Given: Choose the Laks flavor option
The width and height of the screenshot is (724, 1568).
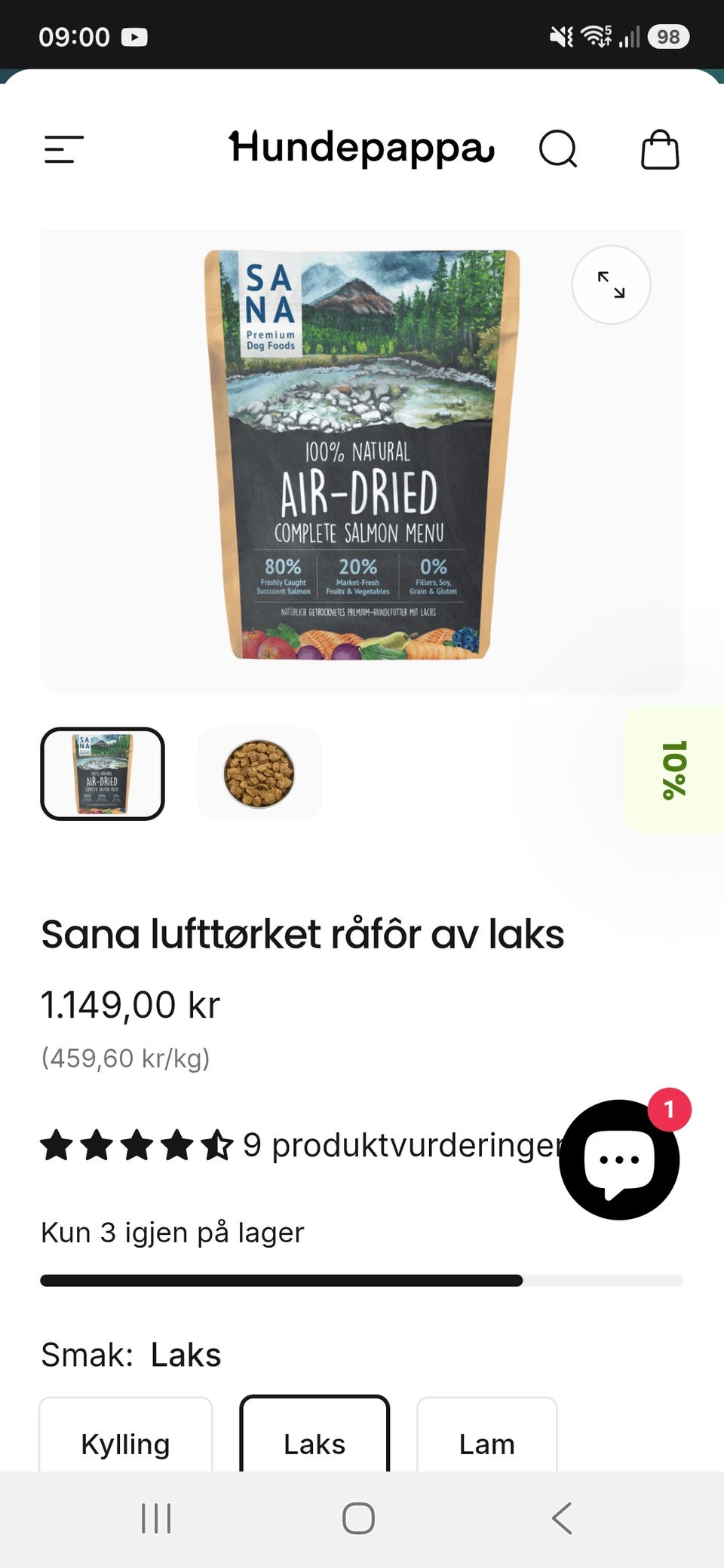Looking at the screenshot, I should pos(314,1436).
